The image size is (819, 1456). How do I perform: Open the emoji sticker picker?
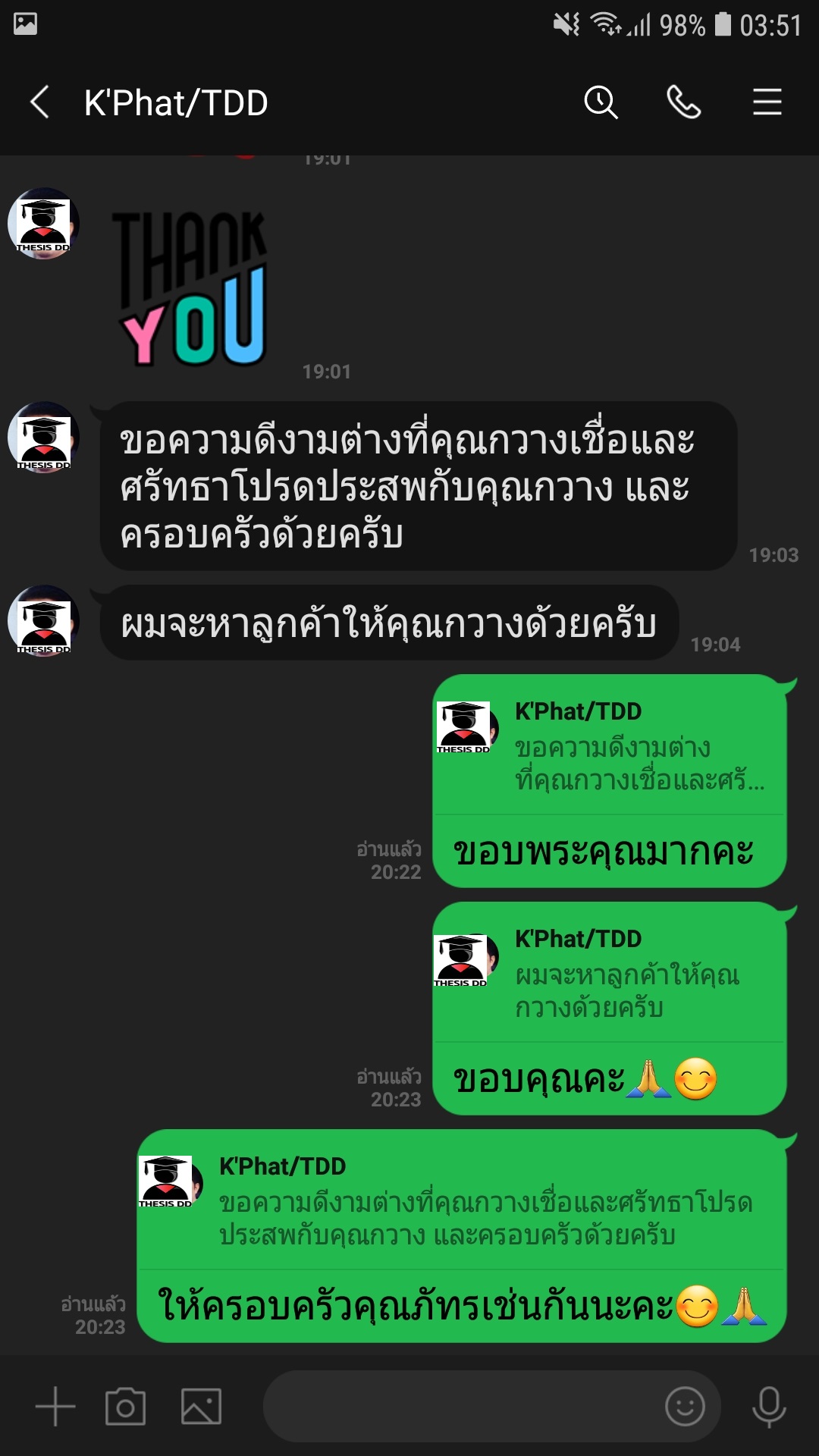pyautogui.click(x=685, y=1406)
